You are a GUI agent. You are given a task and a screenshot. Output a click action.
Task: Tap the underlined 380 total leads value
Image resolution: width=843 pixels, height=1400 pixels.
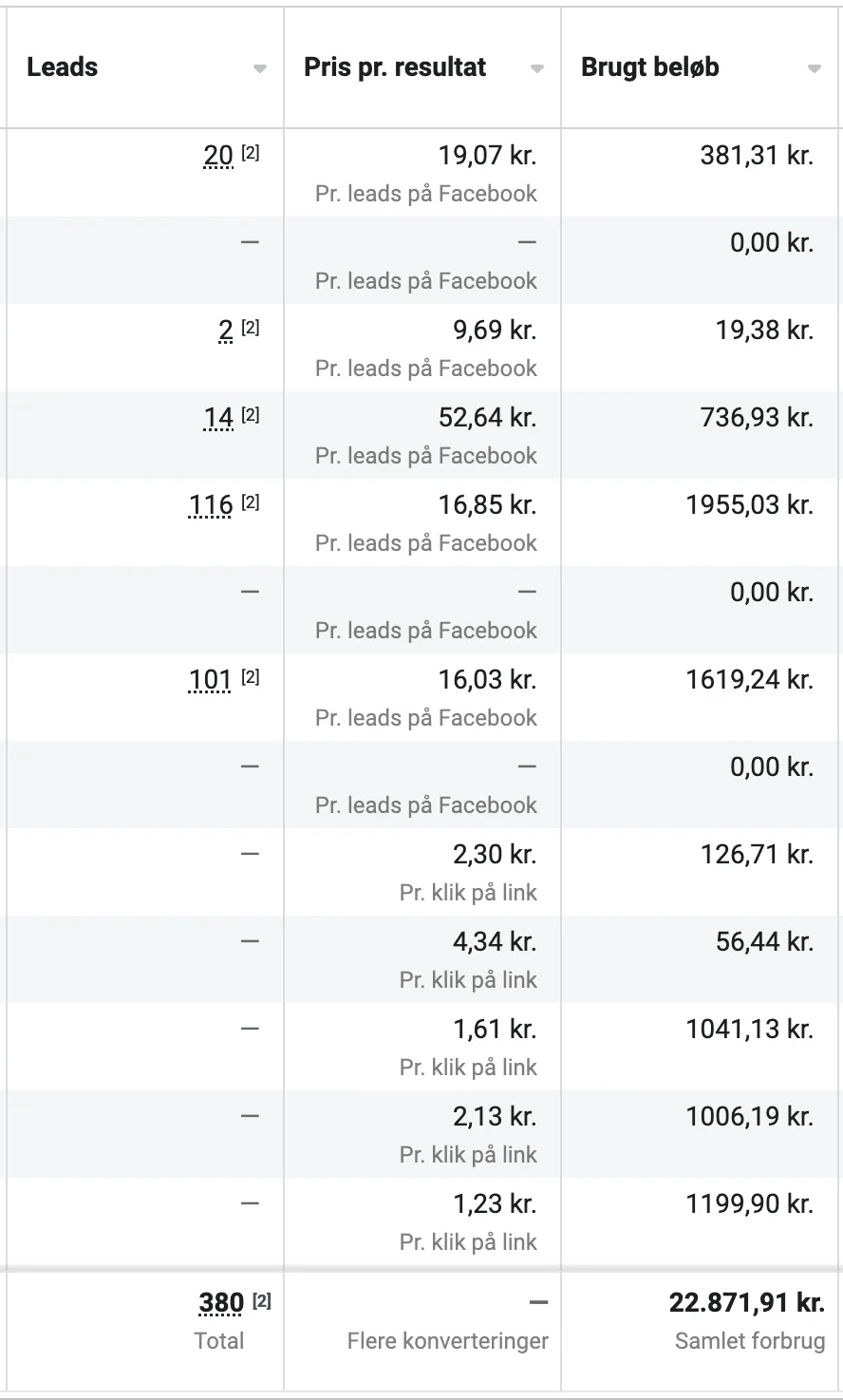(221, 1303)
